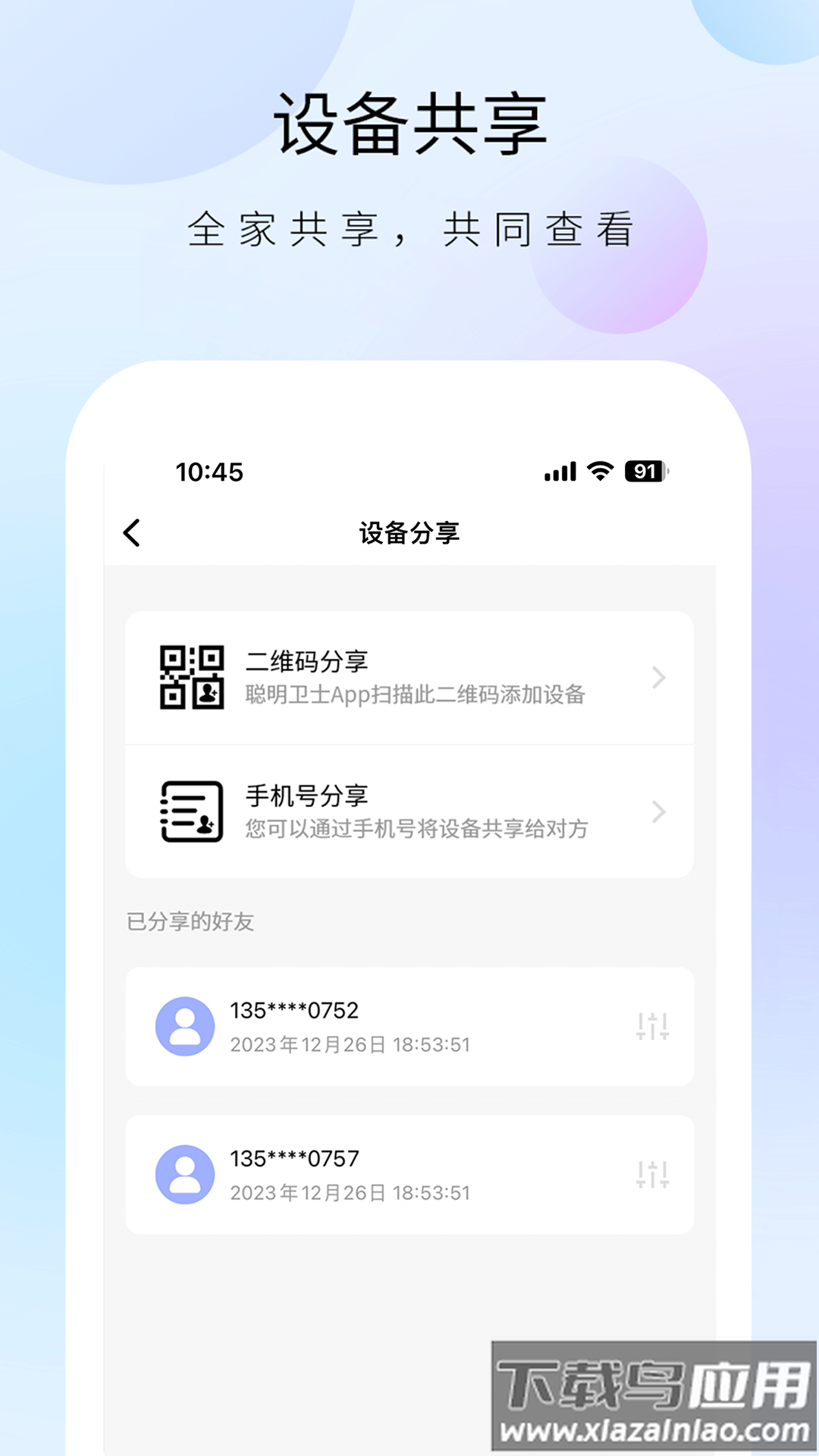Screen dimensions: 819x1456
Task: Expand the 二维码分享 row chevron
Action: [x=659, y=677]
